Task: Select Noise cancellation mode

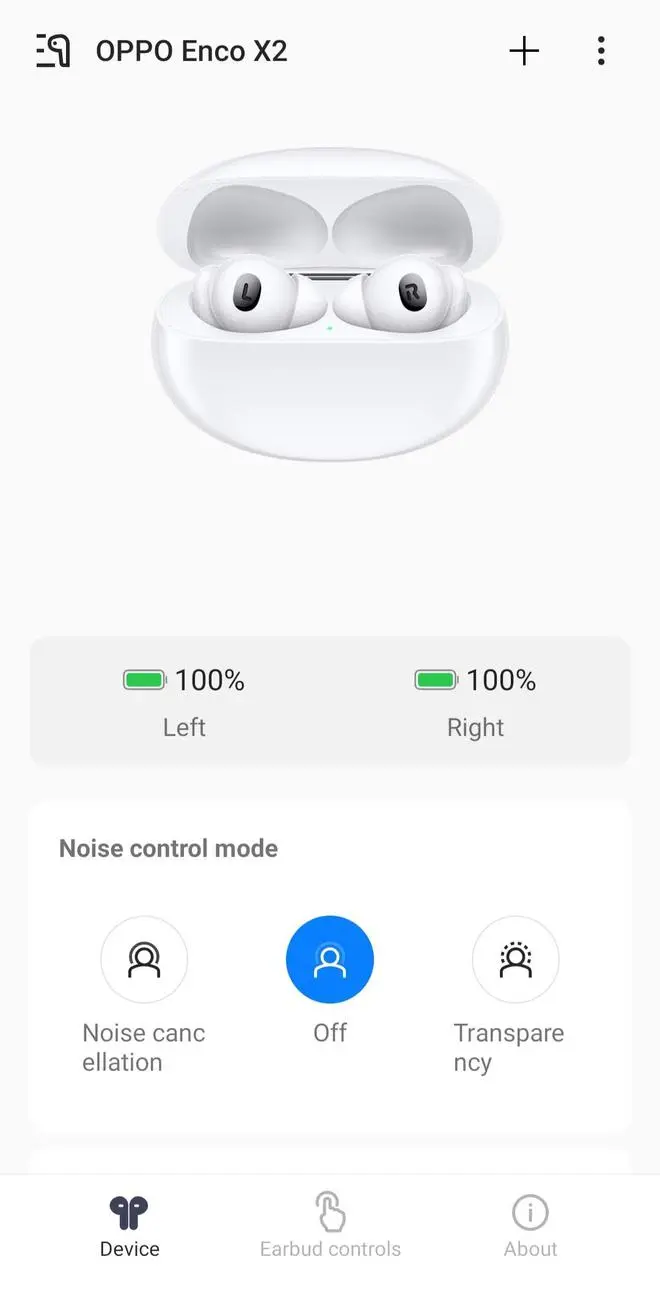Action: pyautogui.click(x=144, y=960)
